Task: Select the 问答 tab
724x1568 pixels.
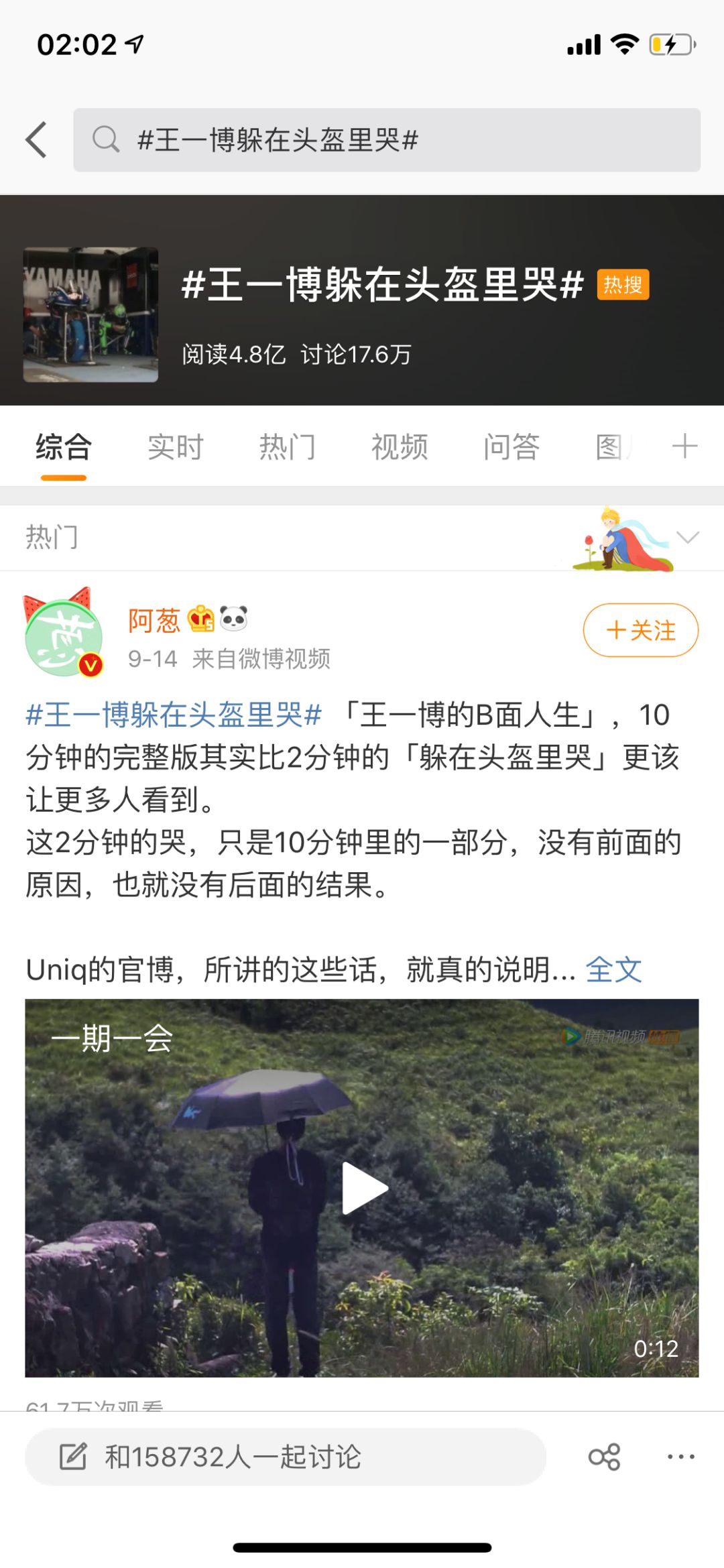Action: [x=511, y=446]
